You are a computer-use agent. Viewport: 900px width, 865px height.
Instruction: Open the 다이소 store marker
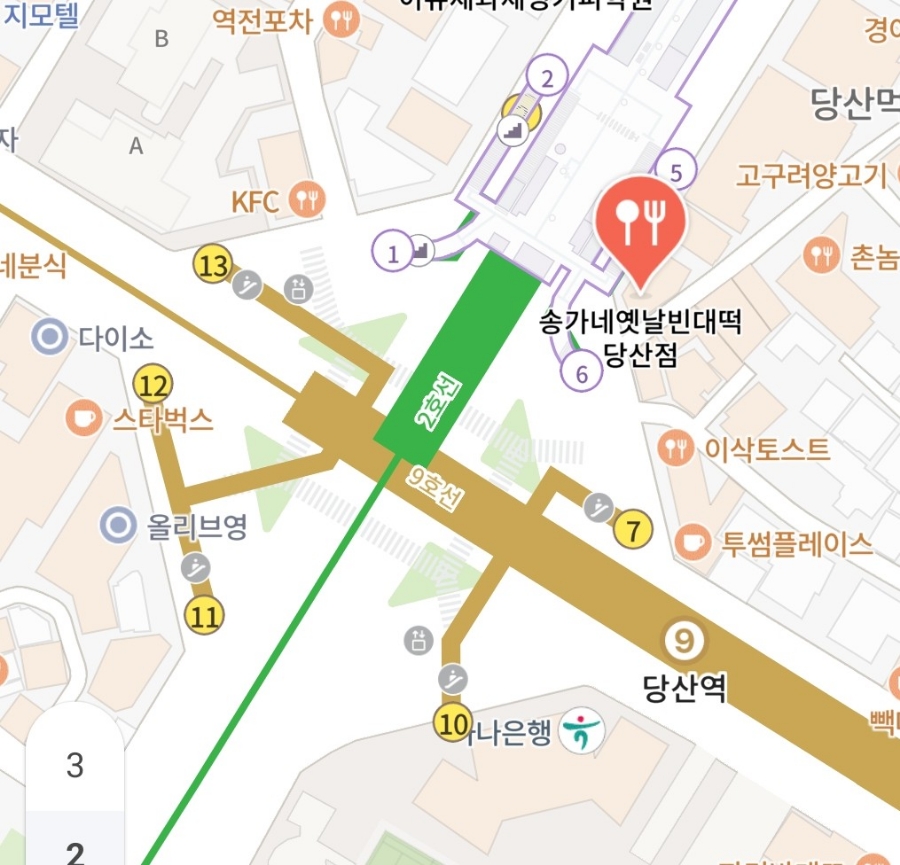pyautogui.click(x=49, y=337)
